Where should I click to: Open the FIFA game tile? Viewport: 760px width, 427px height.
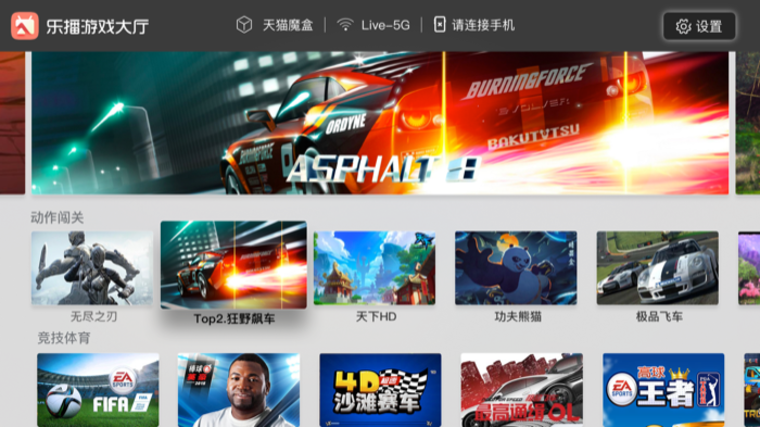(x=98, y=389)
